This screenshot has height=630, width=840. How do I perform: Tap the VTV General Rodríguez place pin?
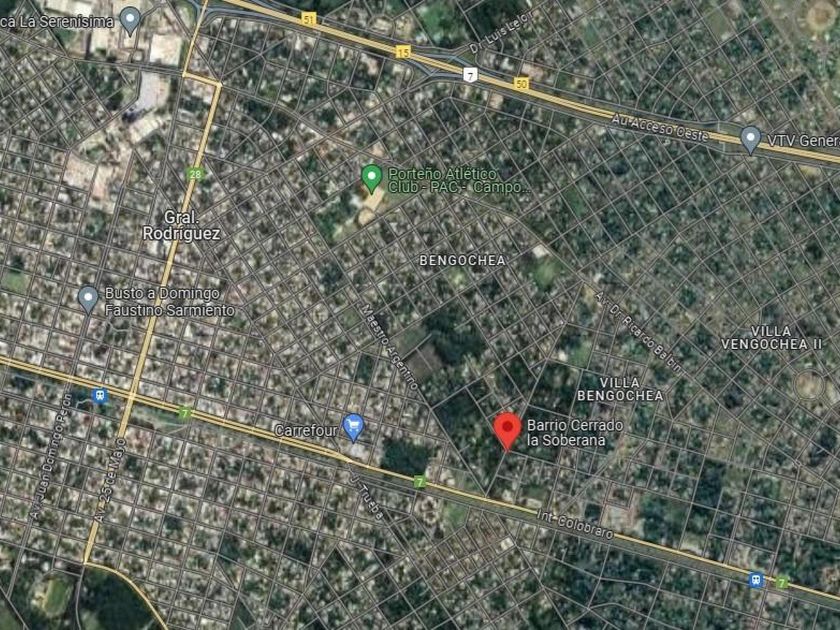[x=751, y=138]
